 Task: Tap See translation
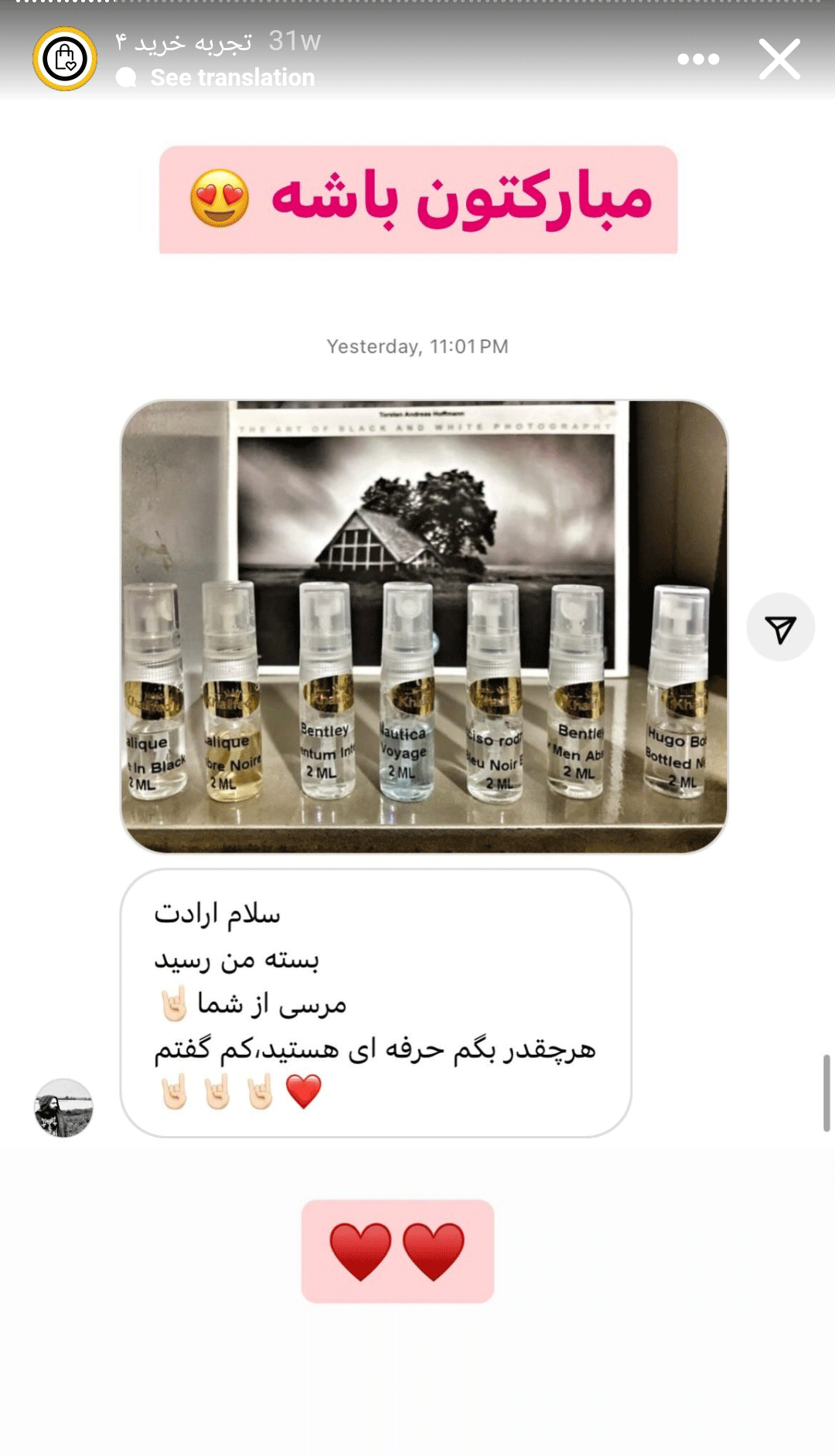tap(232, 77)
